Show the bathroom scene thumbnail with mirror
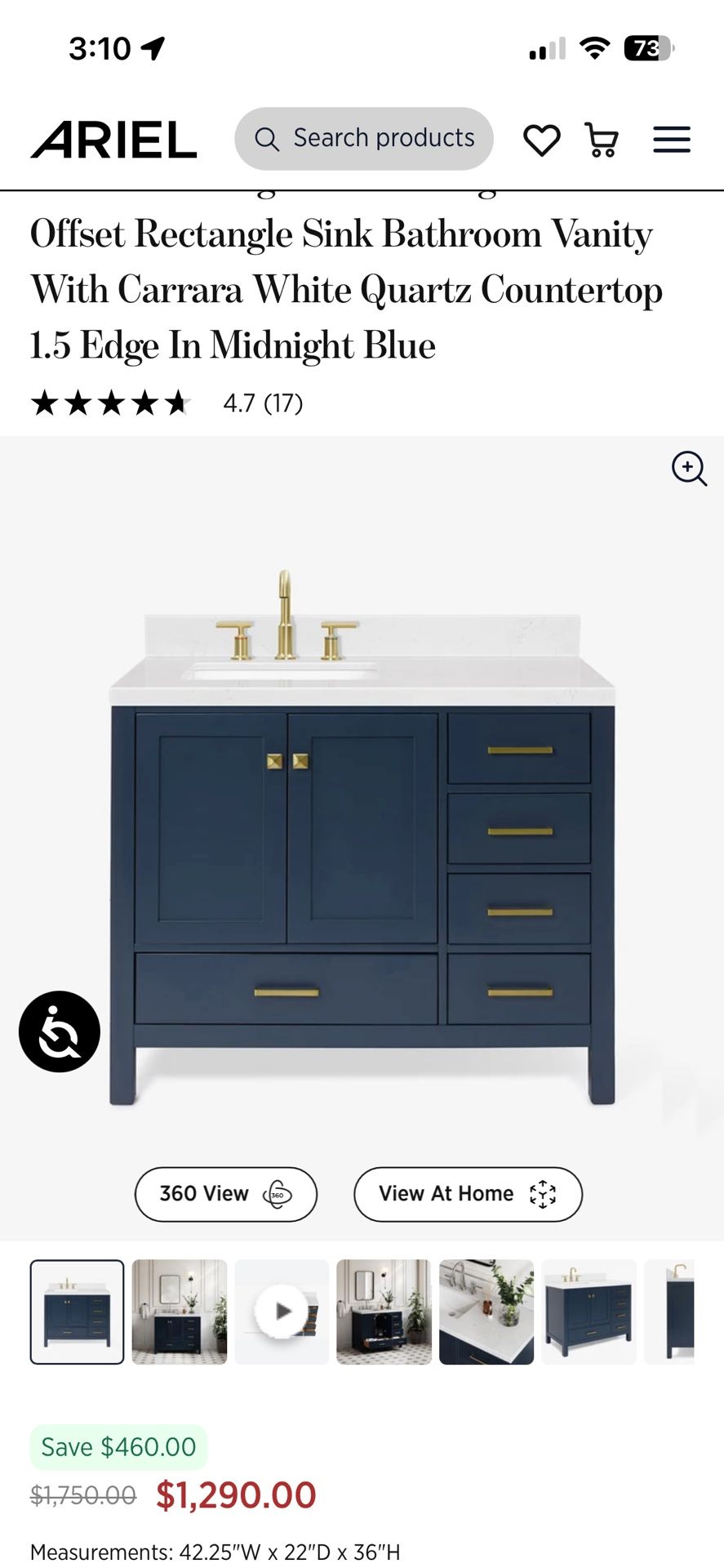The width and height of the screenshot is (724, 1568). tap(180, 1312)
